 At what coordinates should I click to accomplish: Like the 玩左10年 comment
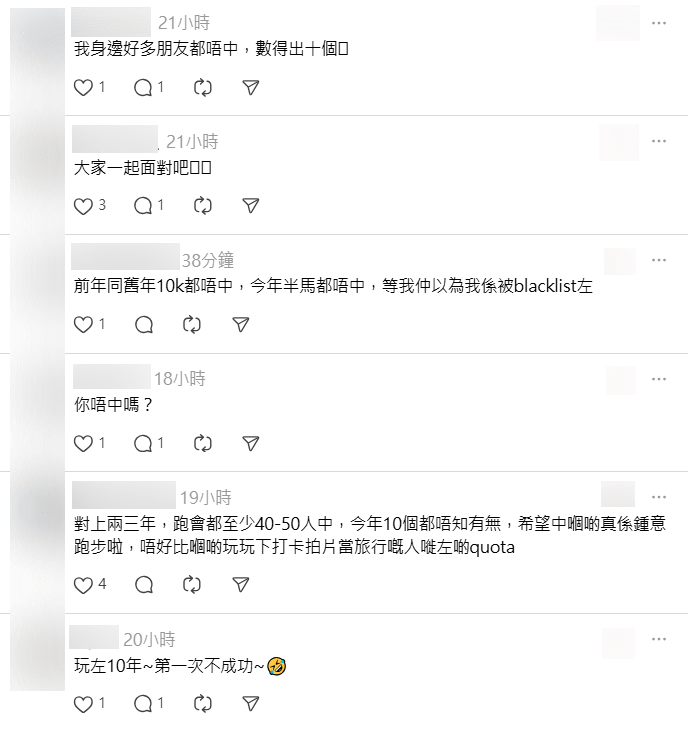click(84, 704)
